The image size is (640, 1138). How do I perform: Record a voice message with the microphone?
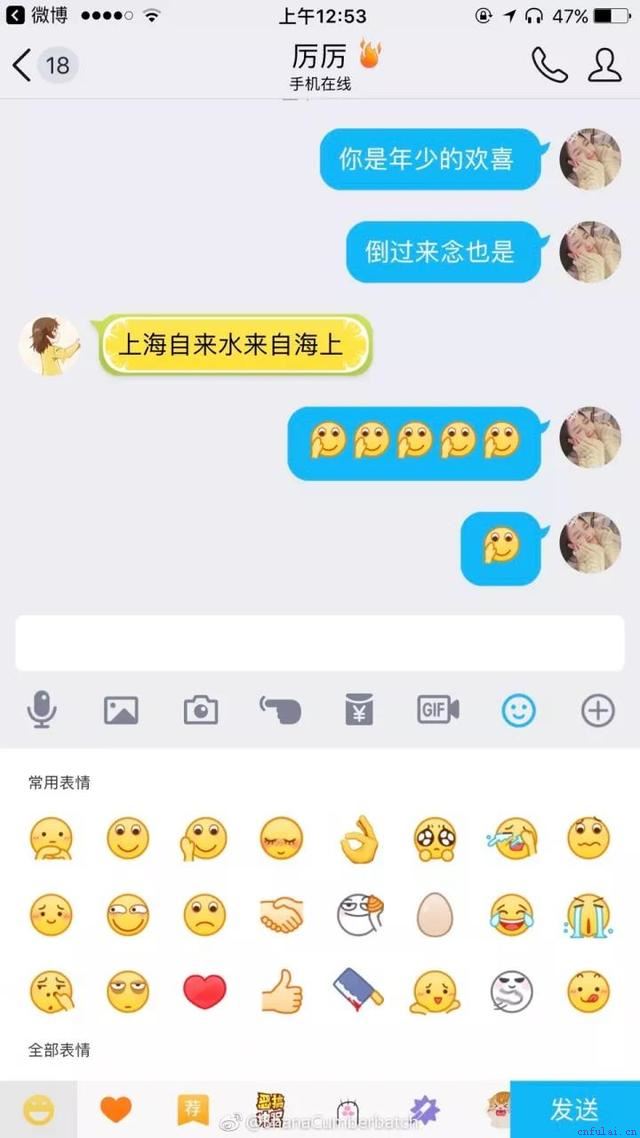[x=42, y=711]
